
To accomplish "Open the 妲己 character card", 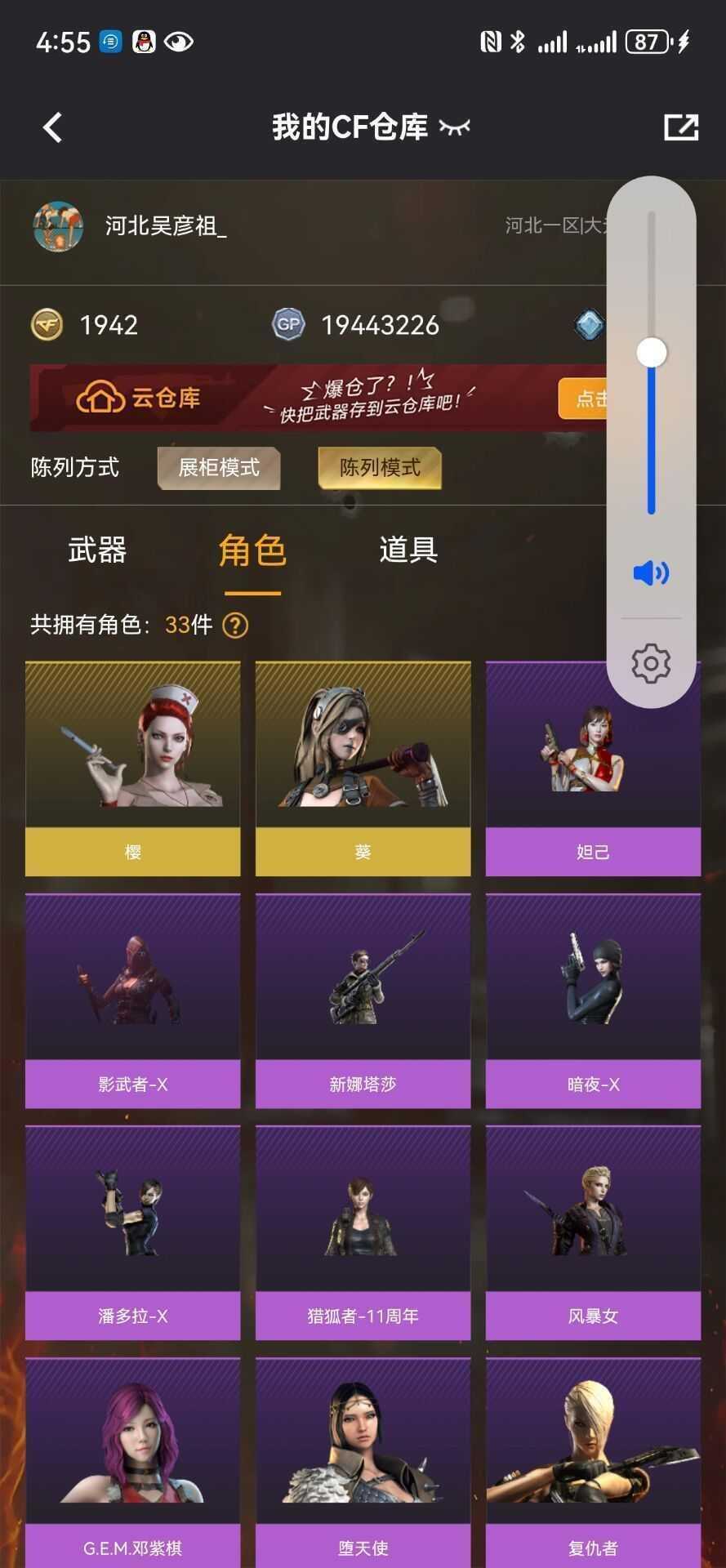I will pos(593,768).
